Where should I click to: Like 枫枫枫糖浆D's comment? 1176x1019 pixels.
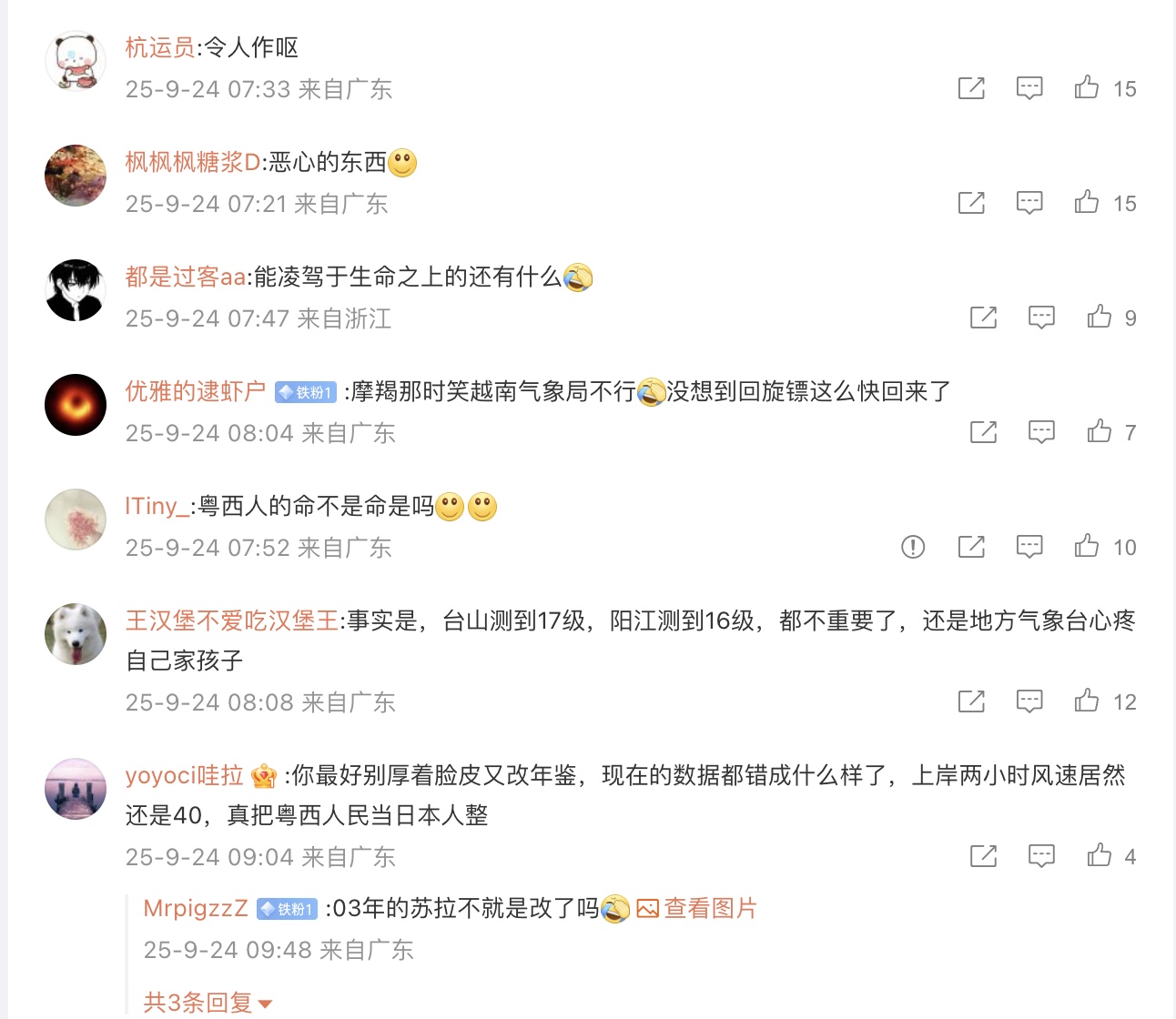tap(1087, 203)
